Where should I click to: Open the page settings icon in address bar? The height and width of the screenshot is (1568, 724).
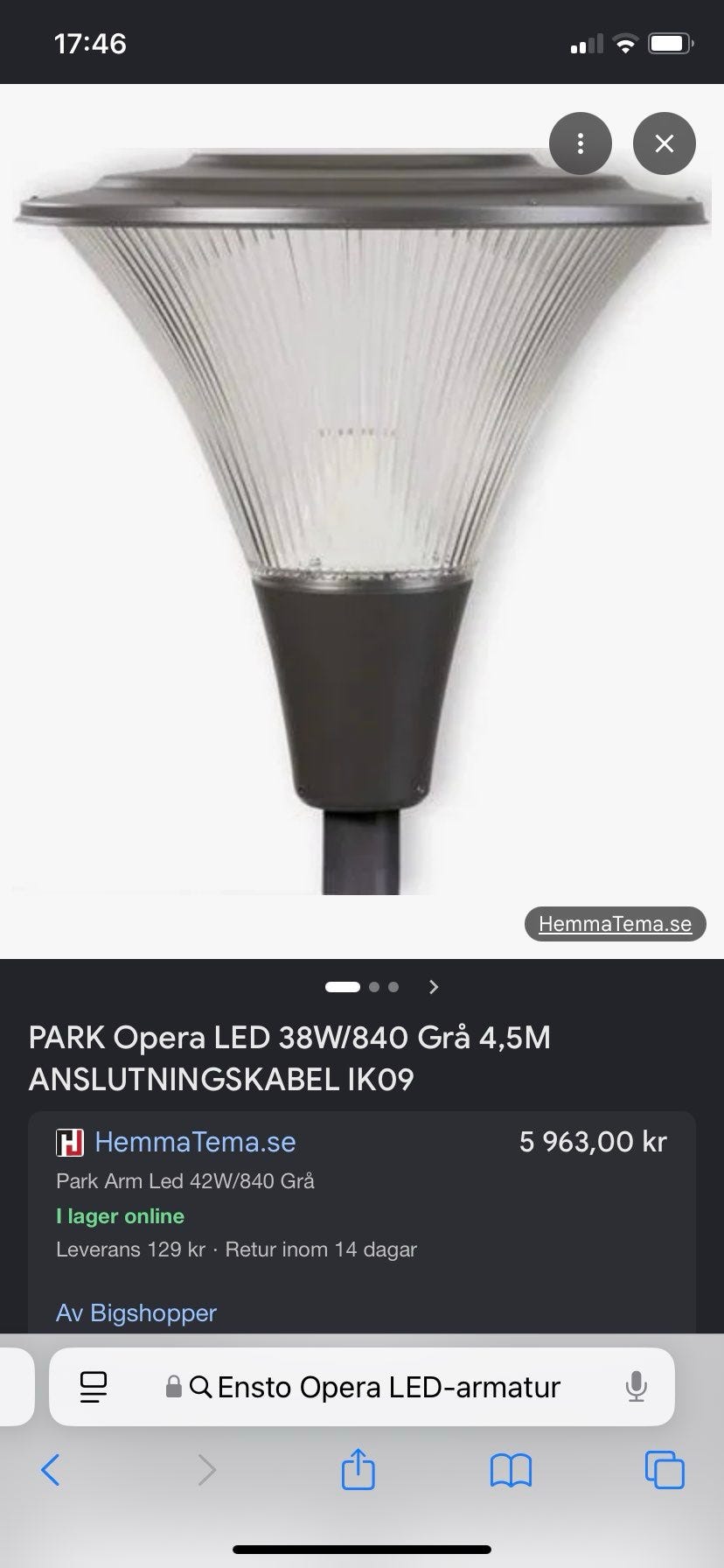pyautogui.click(x=93, y=1387)
